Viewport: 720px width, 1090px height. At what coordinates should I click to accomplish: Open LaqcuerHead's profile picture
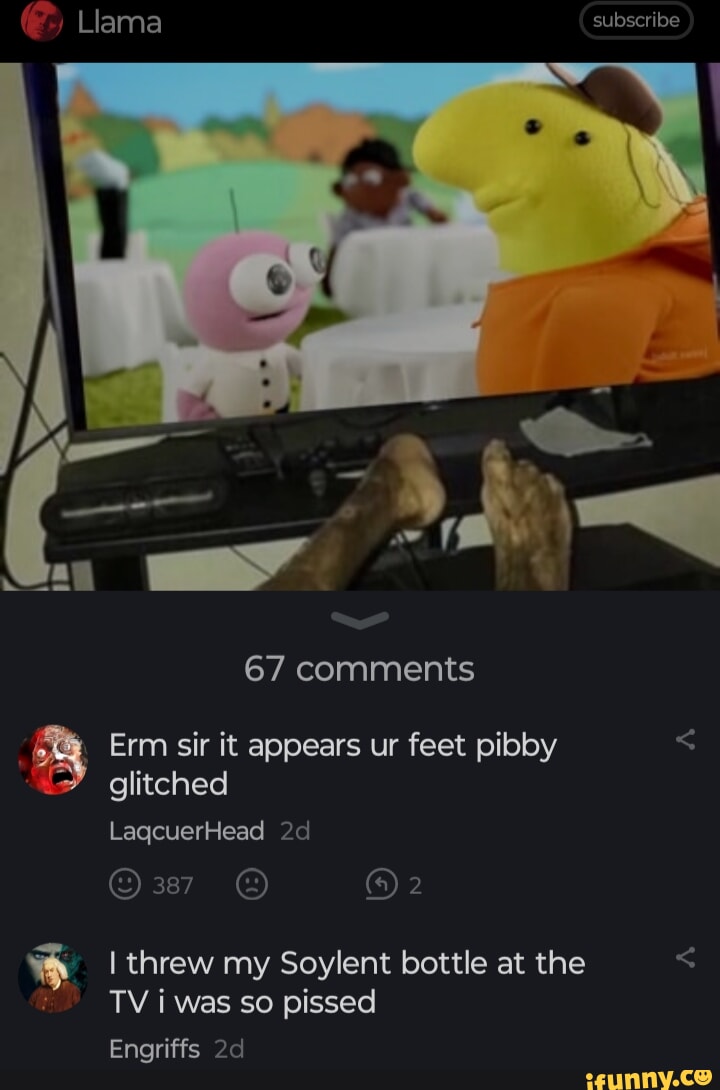(x=53, y=760)
